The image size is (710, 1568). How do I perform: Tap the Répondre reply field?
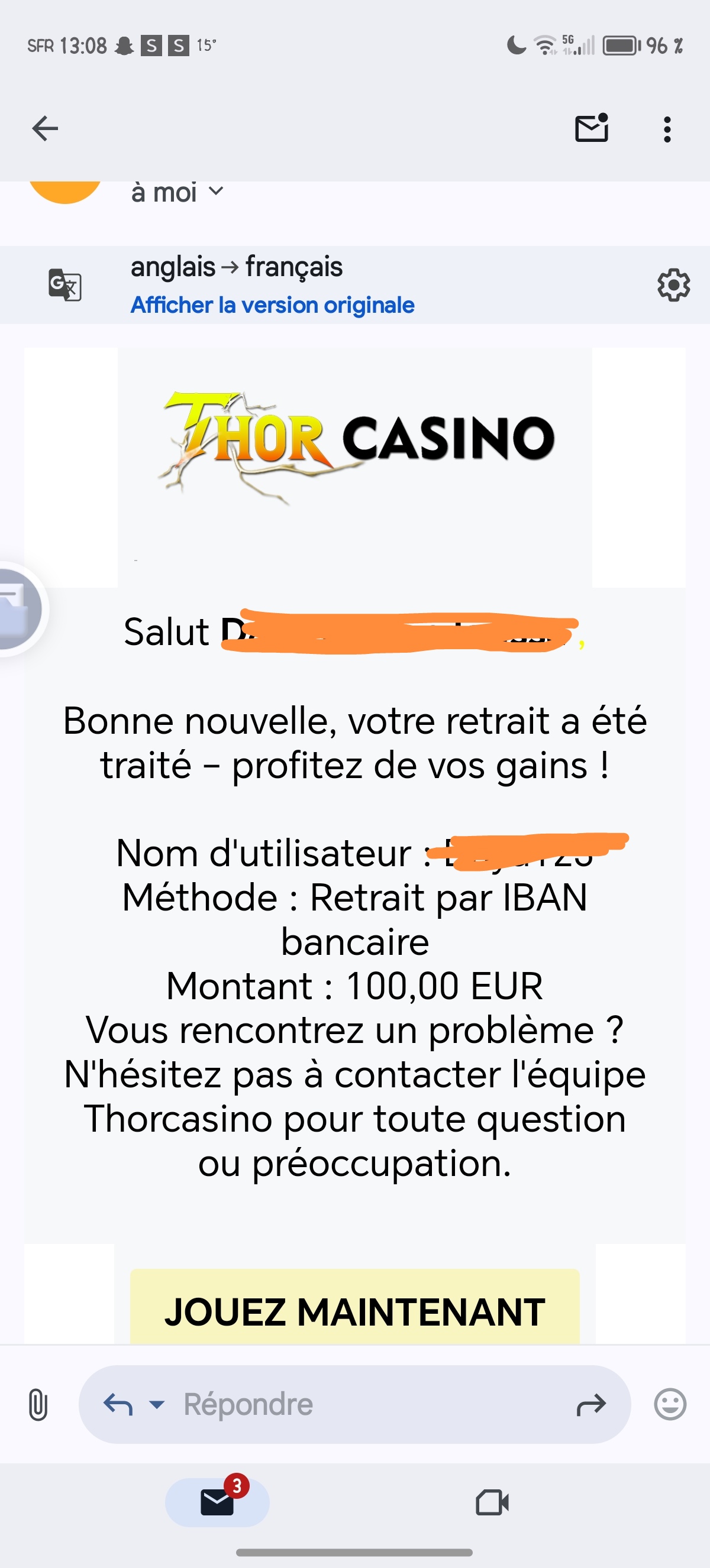(354, 1404)
